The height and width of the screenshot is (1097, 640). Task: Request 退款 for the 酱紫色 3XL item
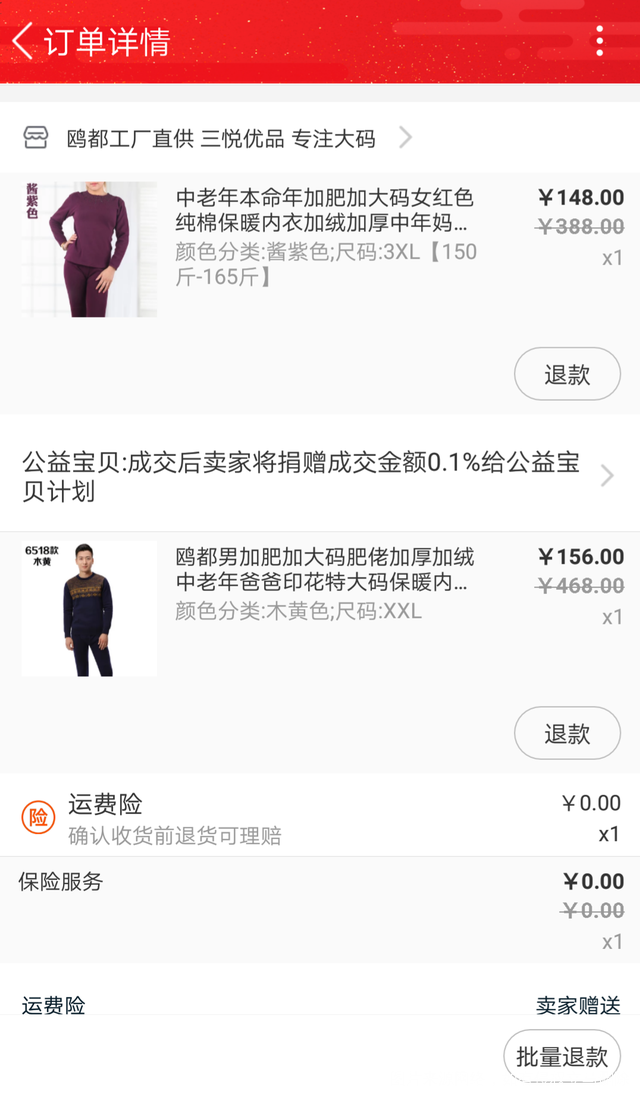(567, 374)
